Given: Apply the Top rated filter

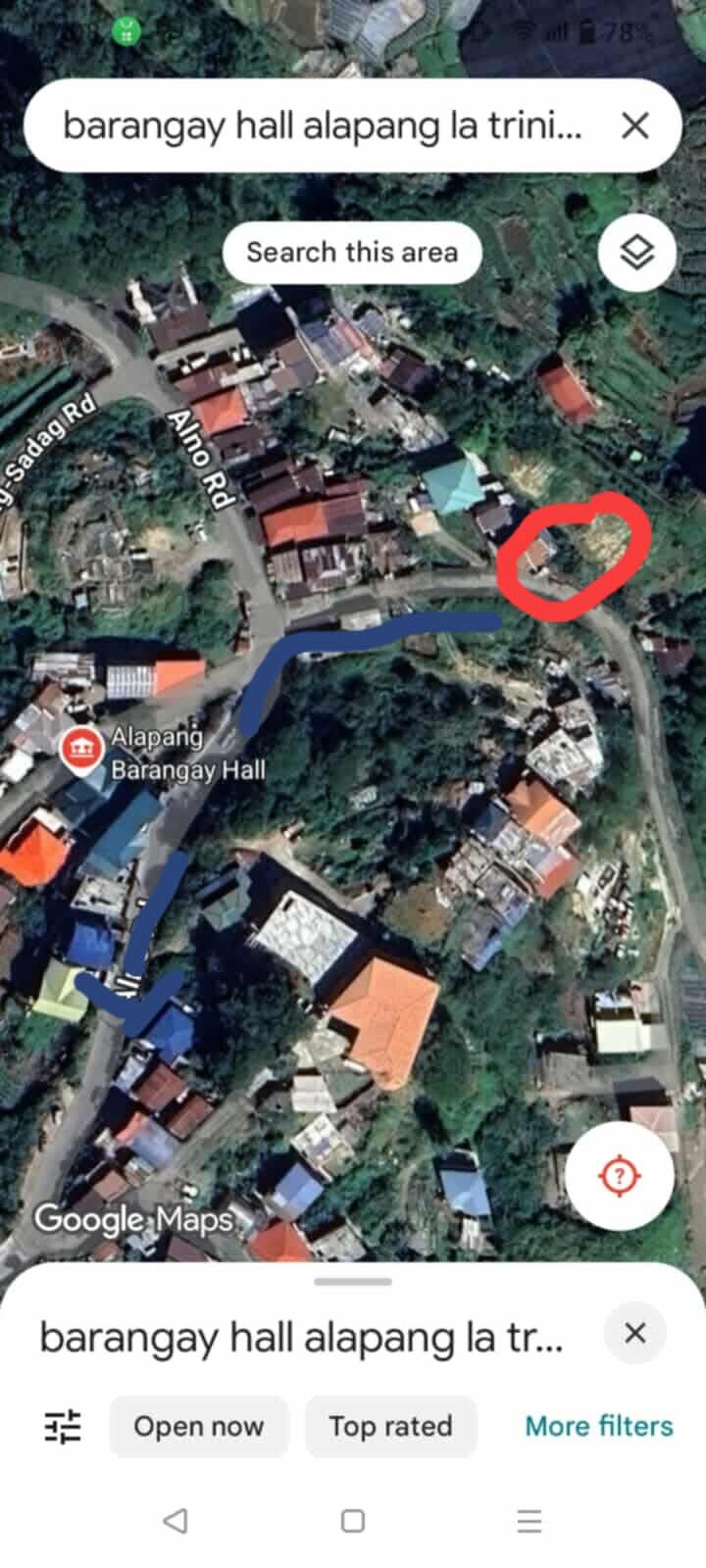Looking at the screenshot, I should pyautogui.click(x=390, y=1426).
